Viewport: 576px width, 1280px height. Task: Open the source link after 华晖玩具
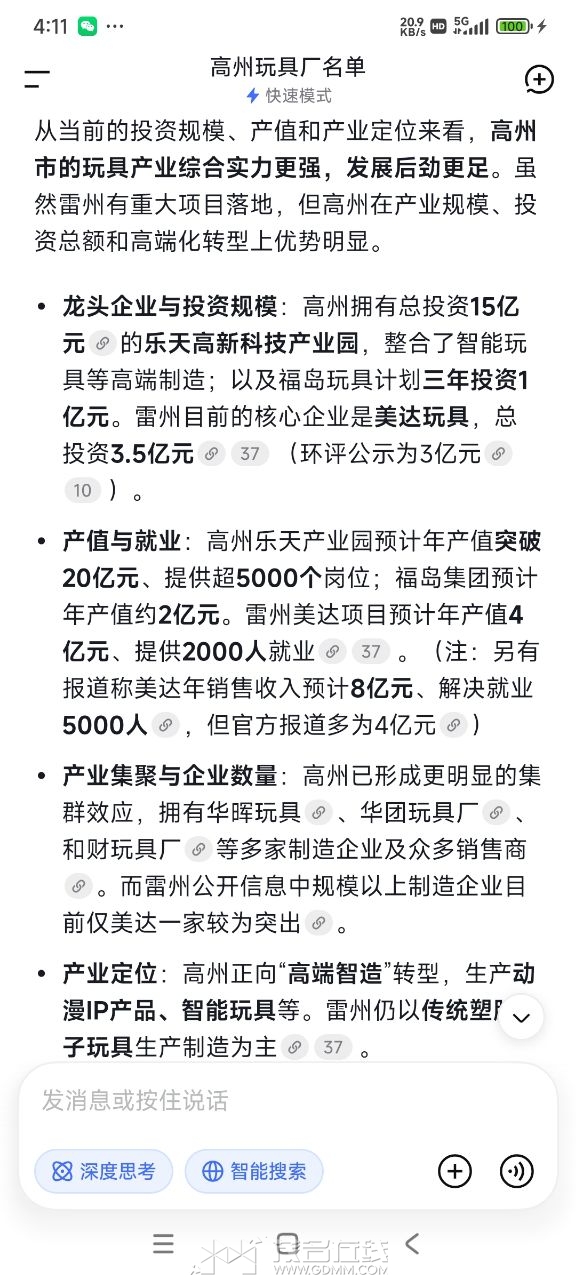pos(319,812)
